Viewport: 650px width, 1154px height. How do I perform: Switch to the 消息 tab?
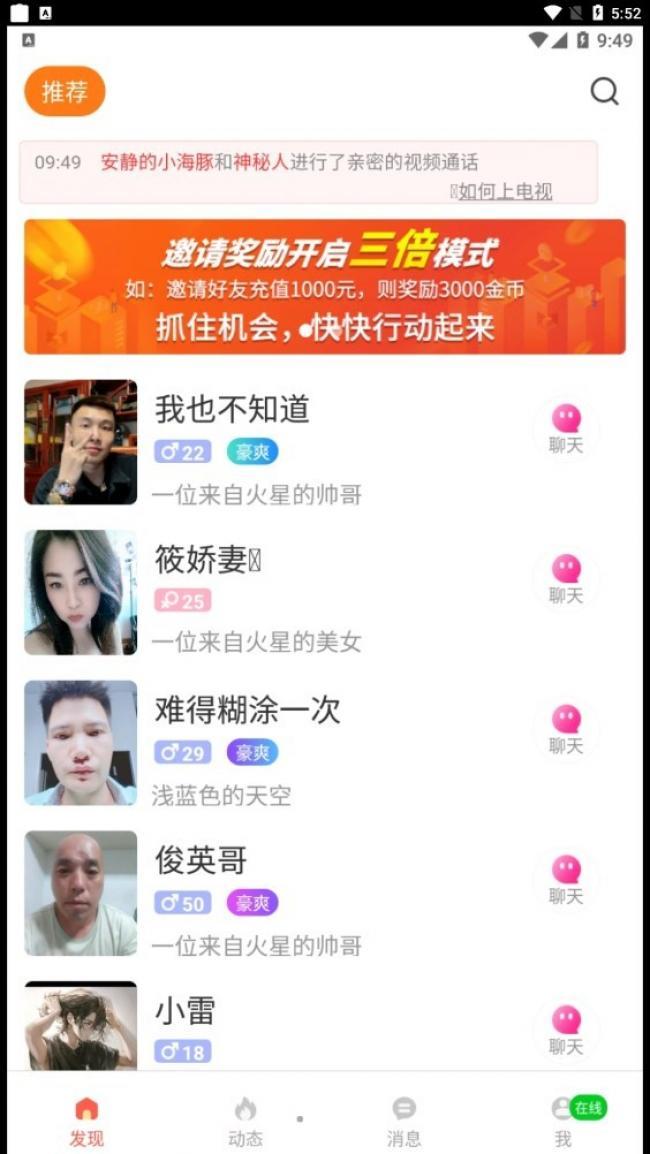point(404,1122)
